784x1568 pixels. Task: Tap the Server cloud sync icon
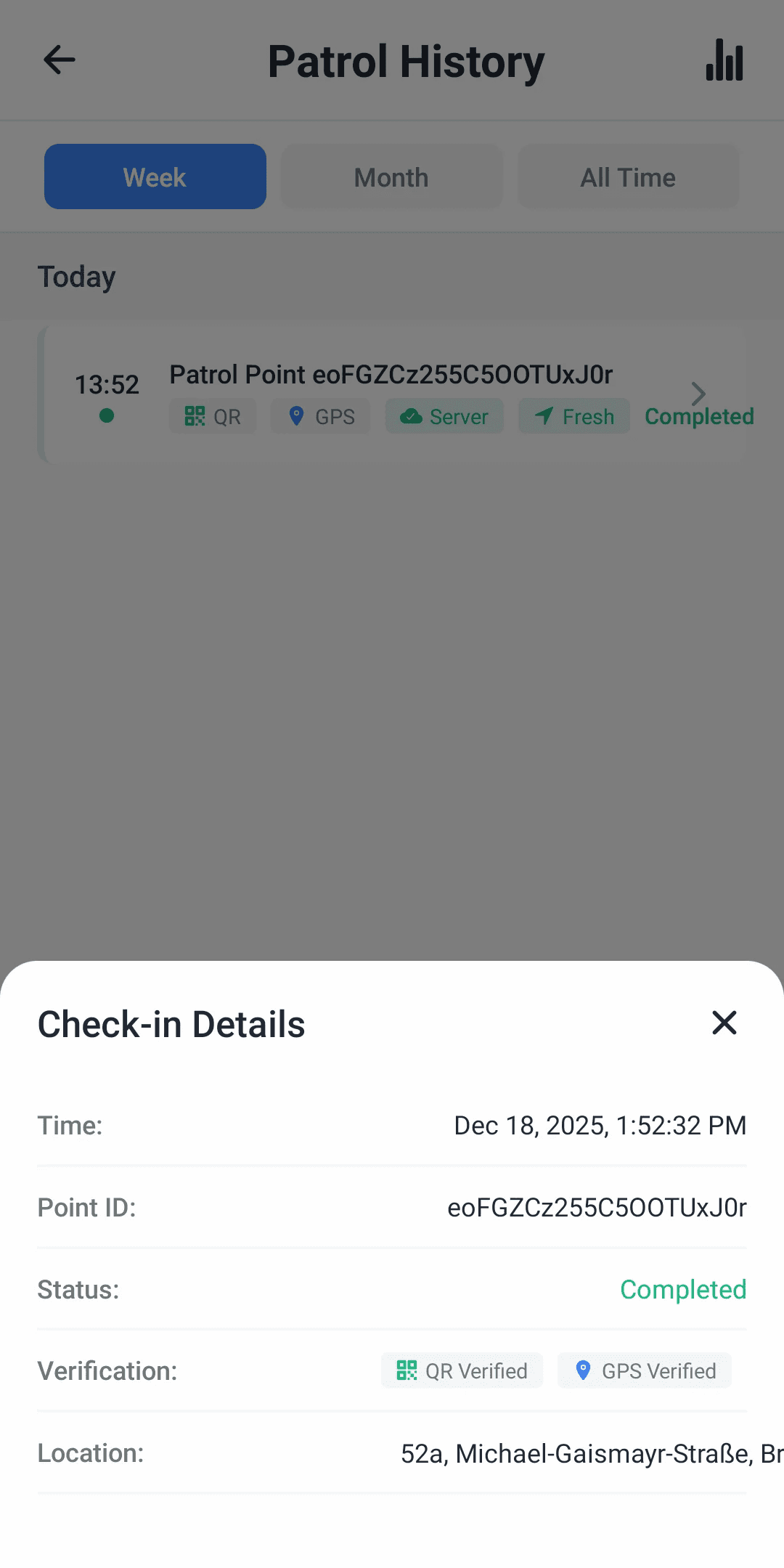pyautogui.click(x=412, y=416)
